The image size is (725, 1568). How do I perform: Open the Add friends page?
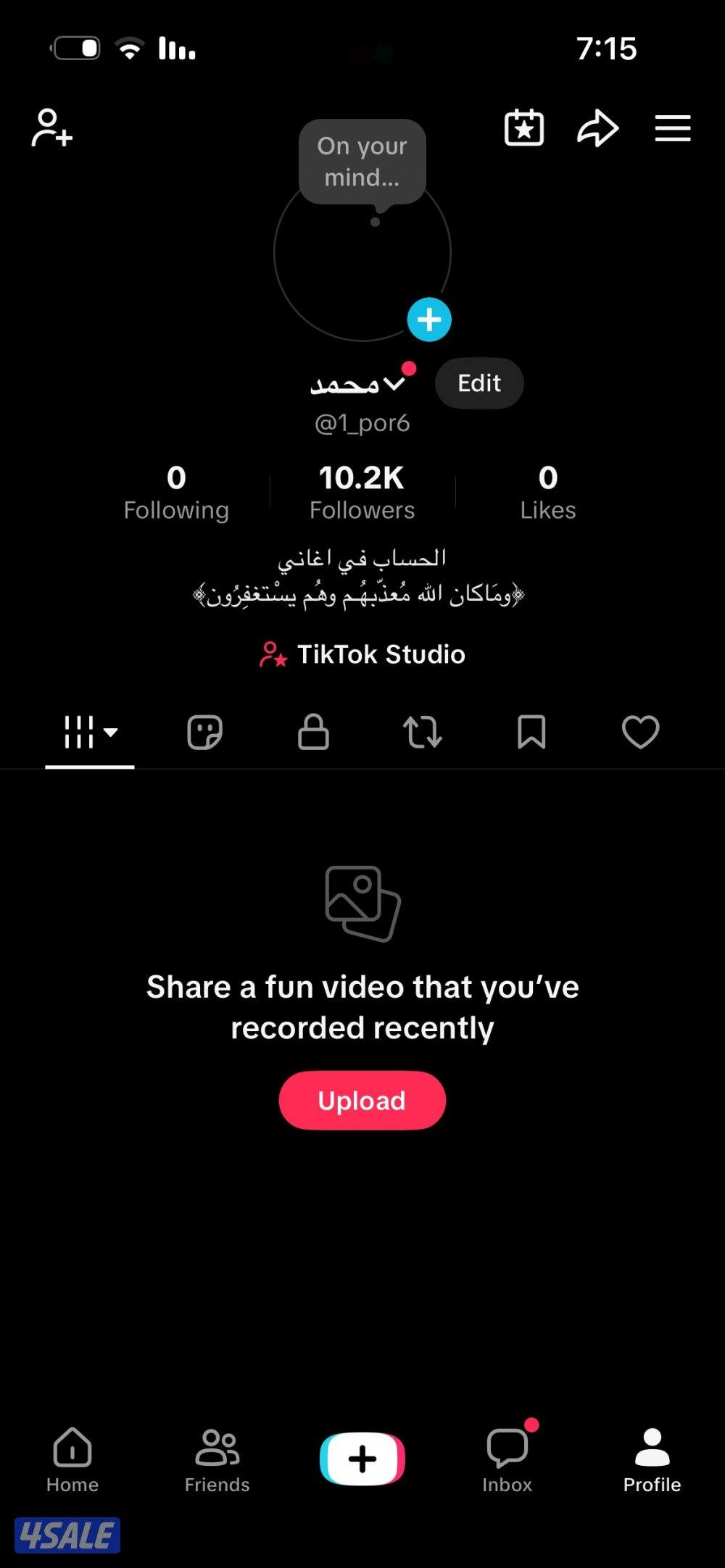pos(52,128)
